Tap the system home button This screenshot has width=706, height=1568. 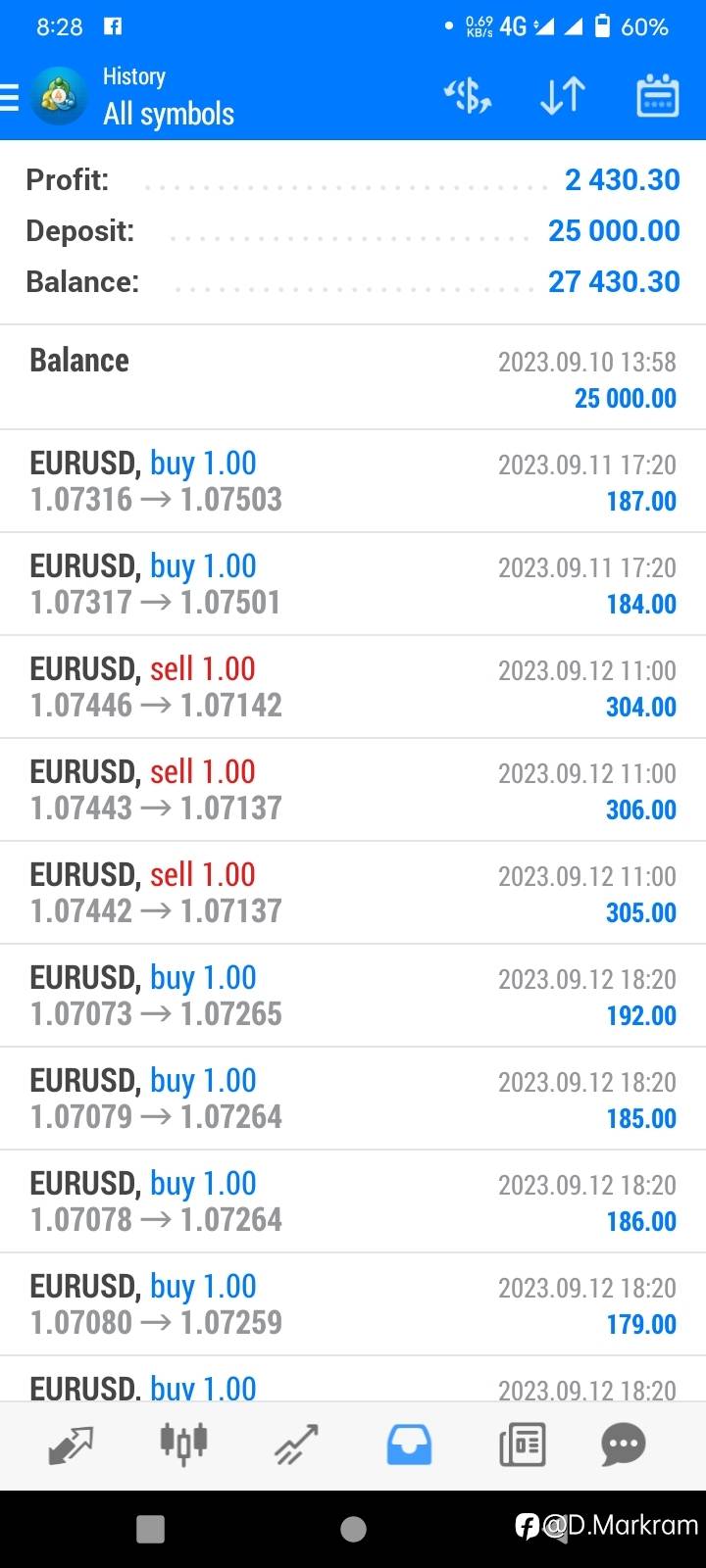coord(353,1529)
